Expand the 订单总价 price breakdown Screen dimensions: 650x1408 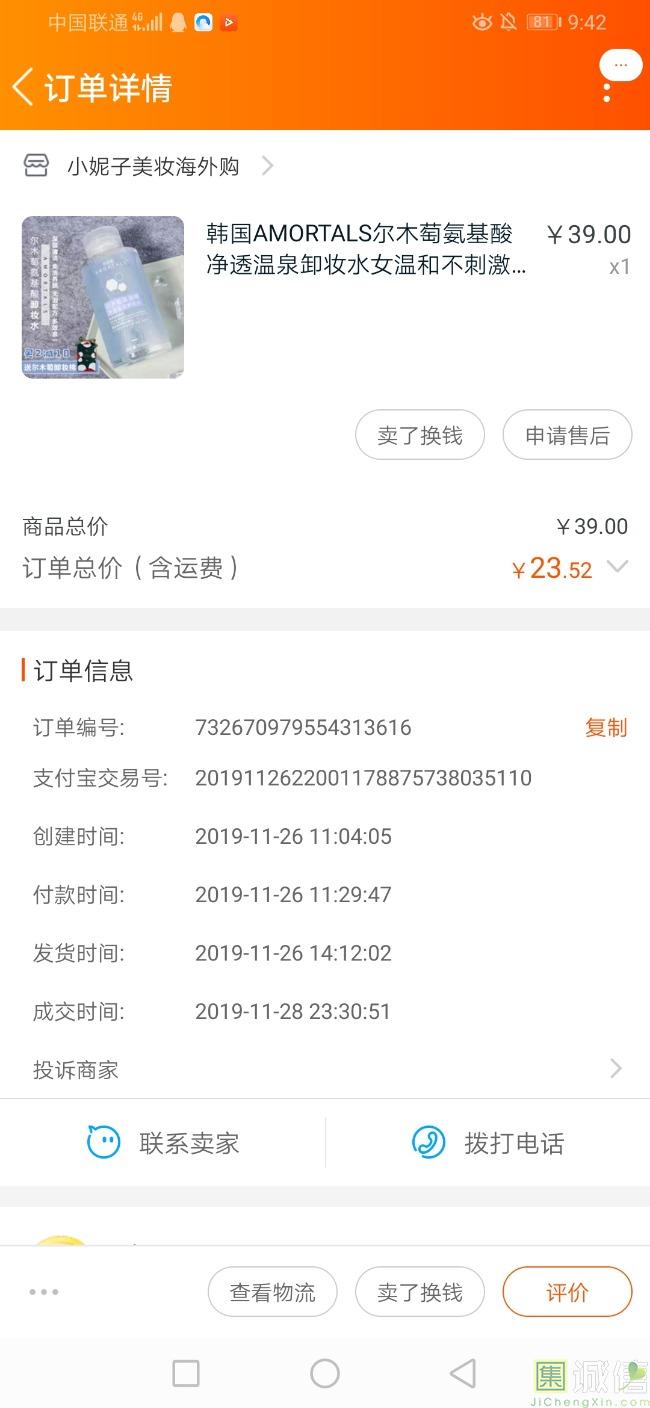618,567
